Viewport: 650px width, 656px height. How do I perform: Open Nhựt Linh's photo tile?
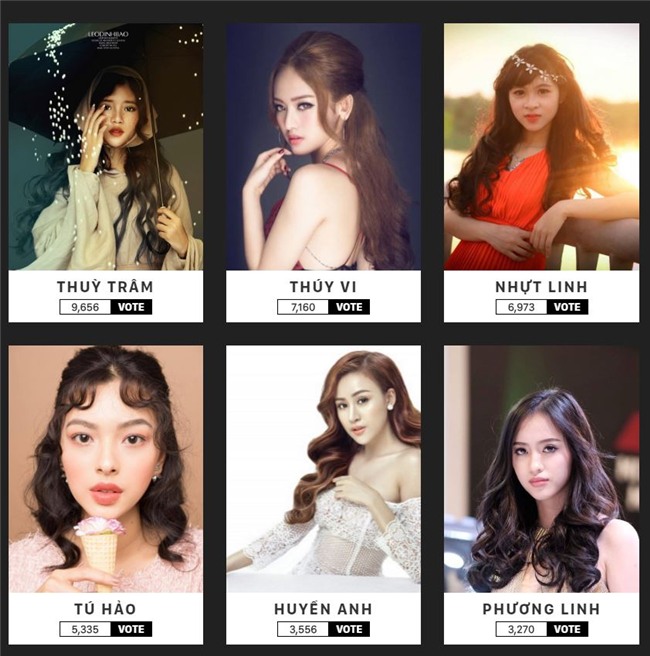point(541,147)
